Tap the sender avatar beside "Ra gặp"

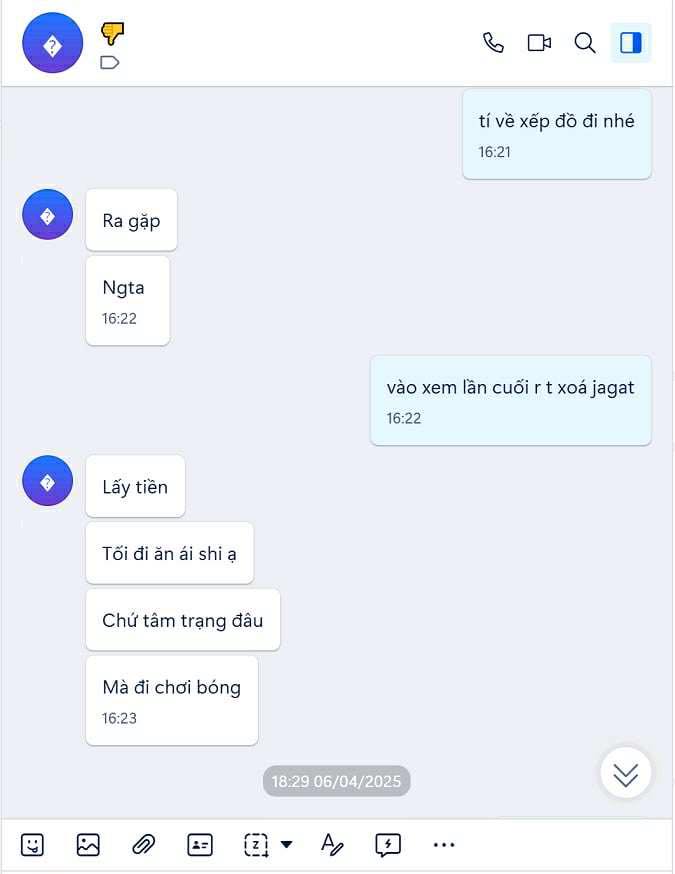click(x=47, y=215)
